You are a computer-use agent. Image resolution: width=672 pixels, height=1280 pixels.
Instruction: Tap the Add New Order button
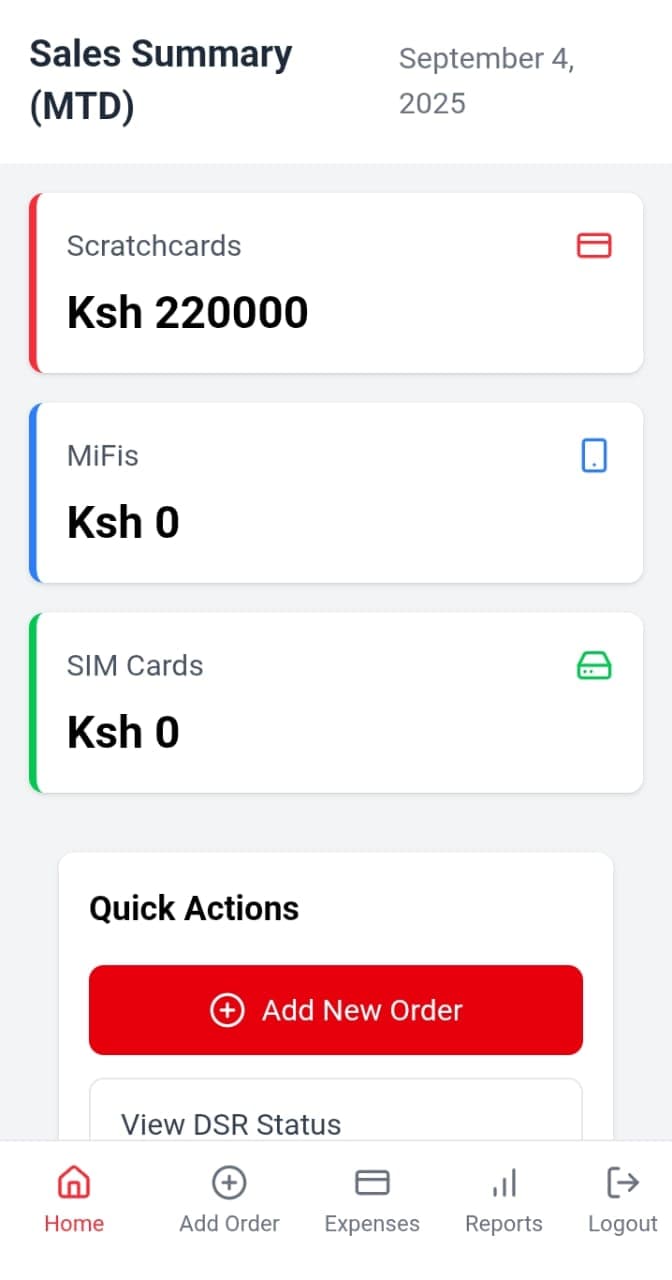click(x=336, y=1010)
